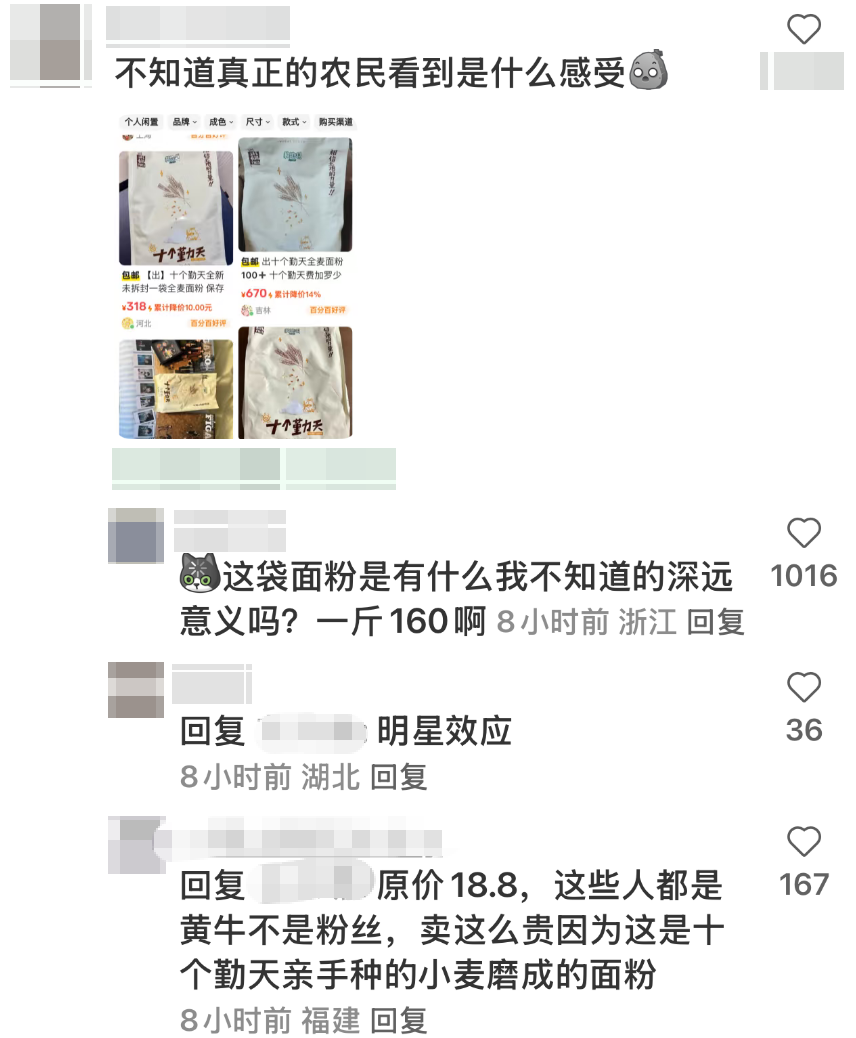
Task: View profile of the 明星效应 commenter
Action: (x=135, y=689)
